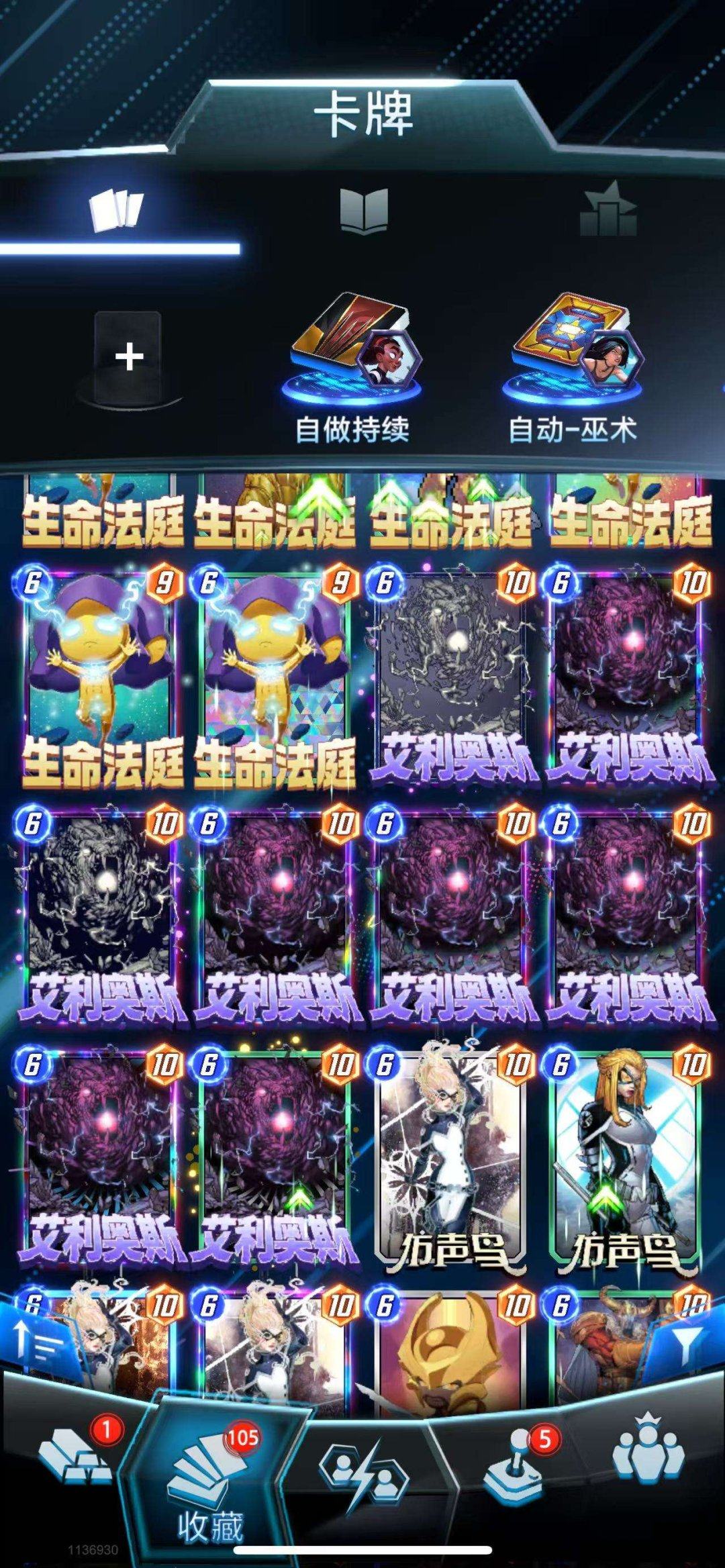Open the alliance crown group tab

tap(648, 1457)
